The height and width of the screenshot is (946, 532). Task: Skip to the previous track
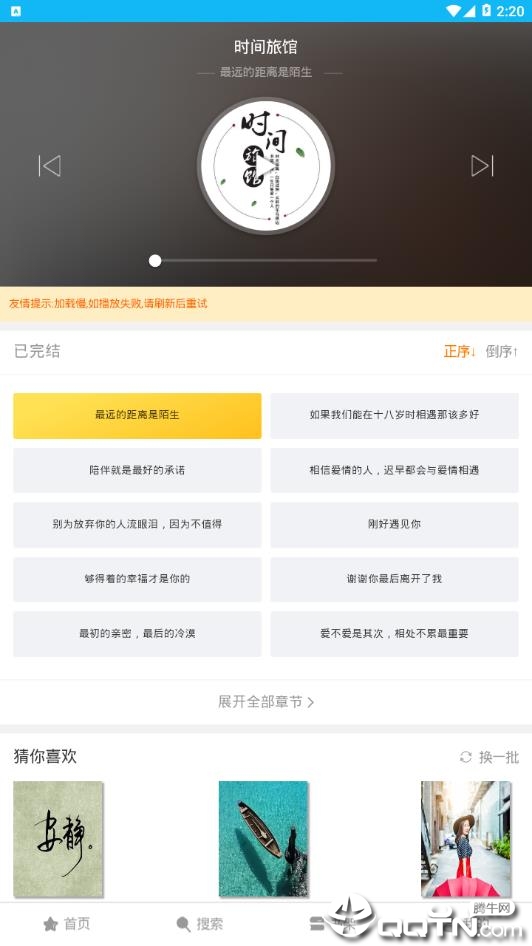click(49, 166)
